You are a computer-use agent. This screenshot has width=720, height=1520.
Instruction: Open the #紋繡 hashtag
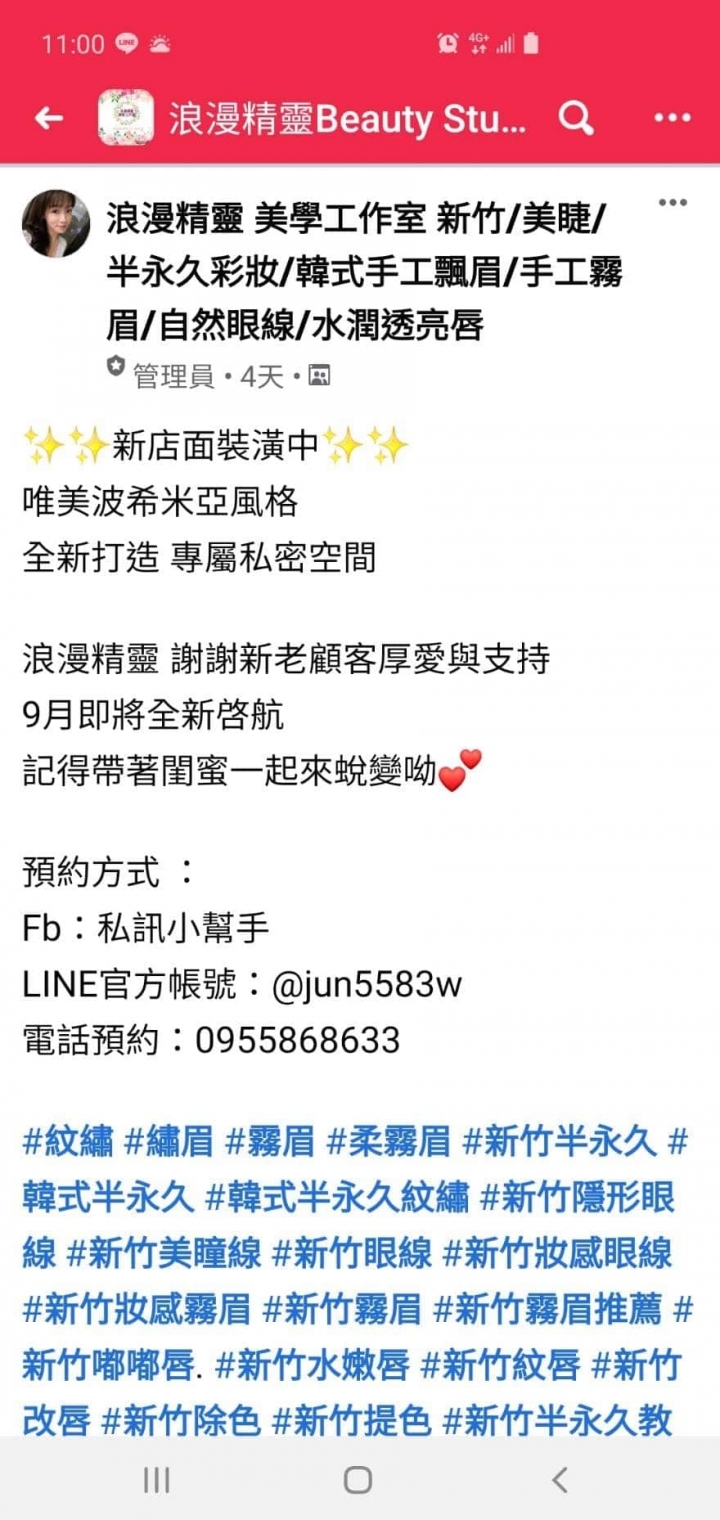point(68,1141)
